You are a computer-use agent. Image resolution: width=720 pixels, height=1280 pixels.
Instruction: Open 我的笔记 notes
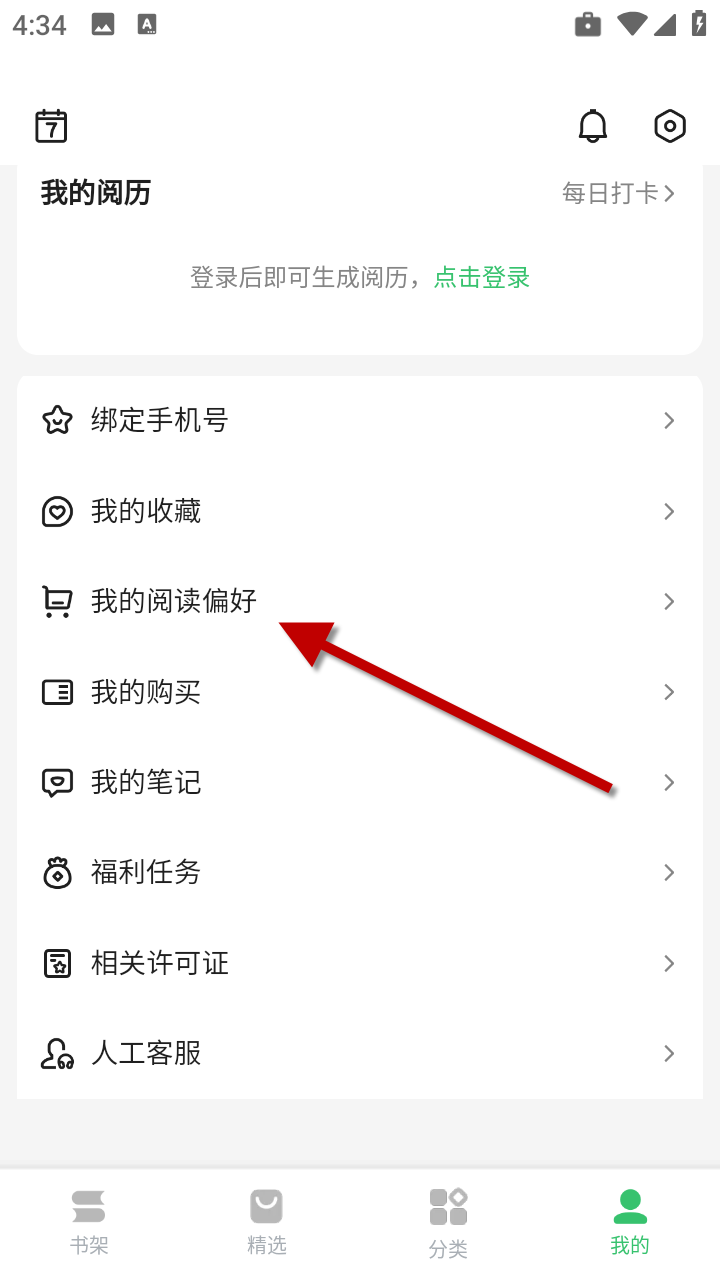tap(359, 782)
